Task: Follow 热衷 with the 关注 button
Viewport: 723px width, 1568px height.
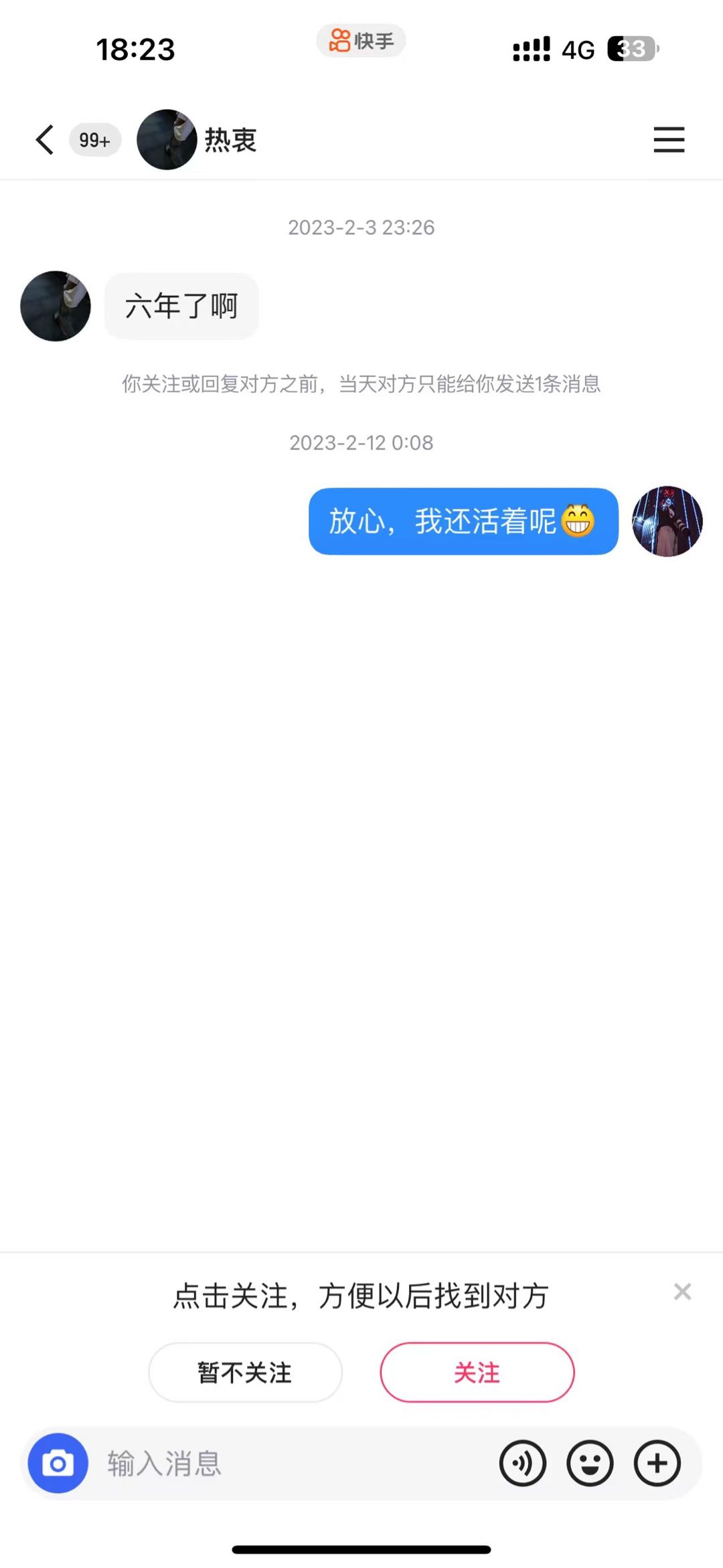Action: click(477, 1373)
